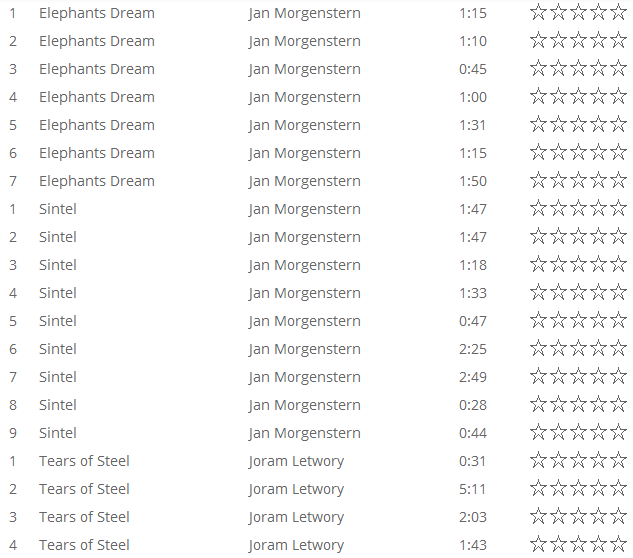633x558 pixels.
Task: Open Tears of Steel track 2 lasting 5:11
Action: [x=84, y=489]
